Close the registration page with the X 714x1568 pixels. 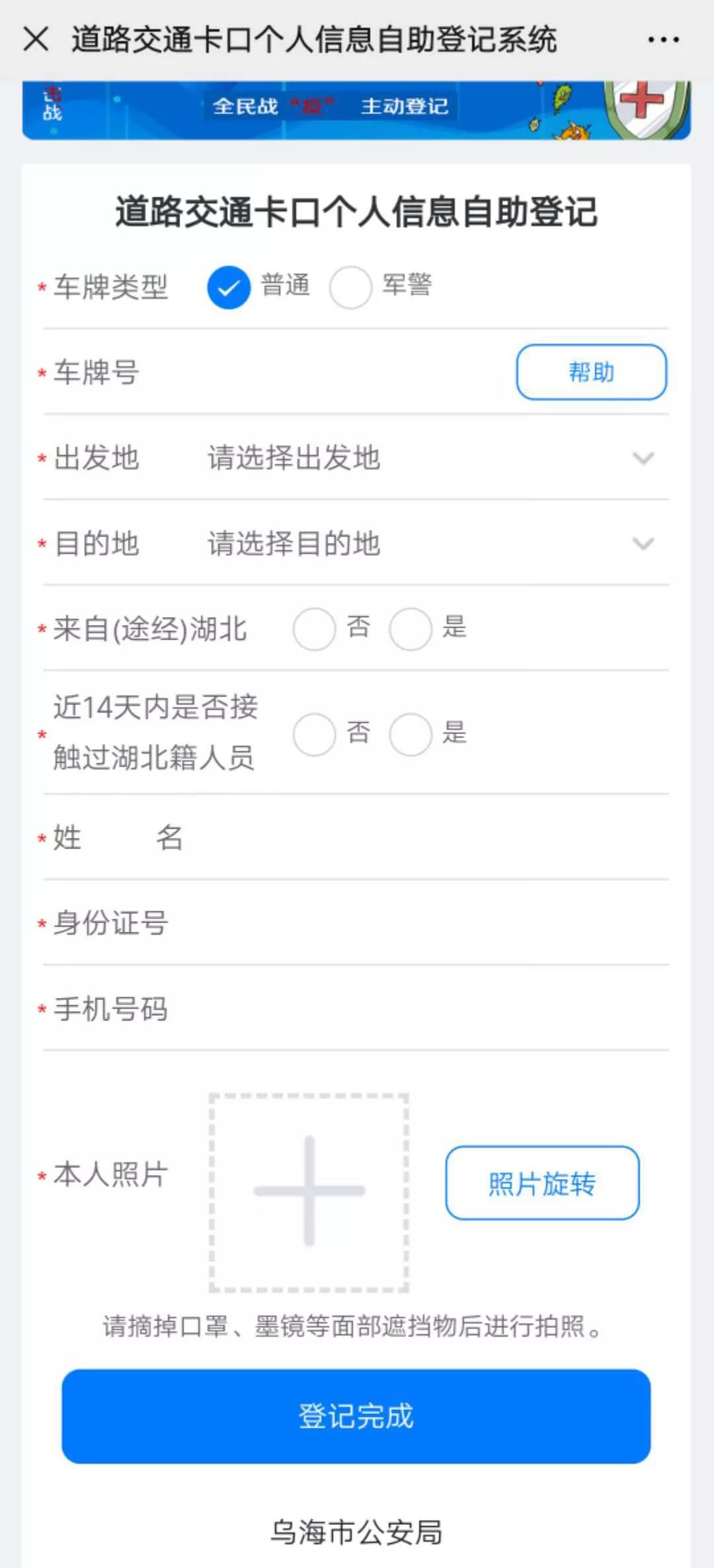pyautogui.click(x=36, y=39)
